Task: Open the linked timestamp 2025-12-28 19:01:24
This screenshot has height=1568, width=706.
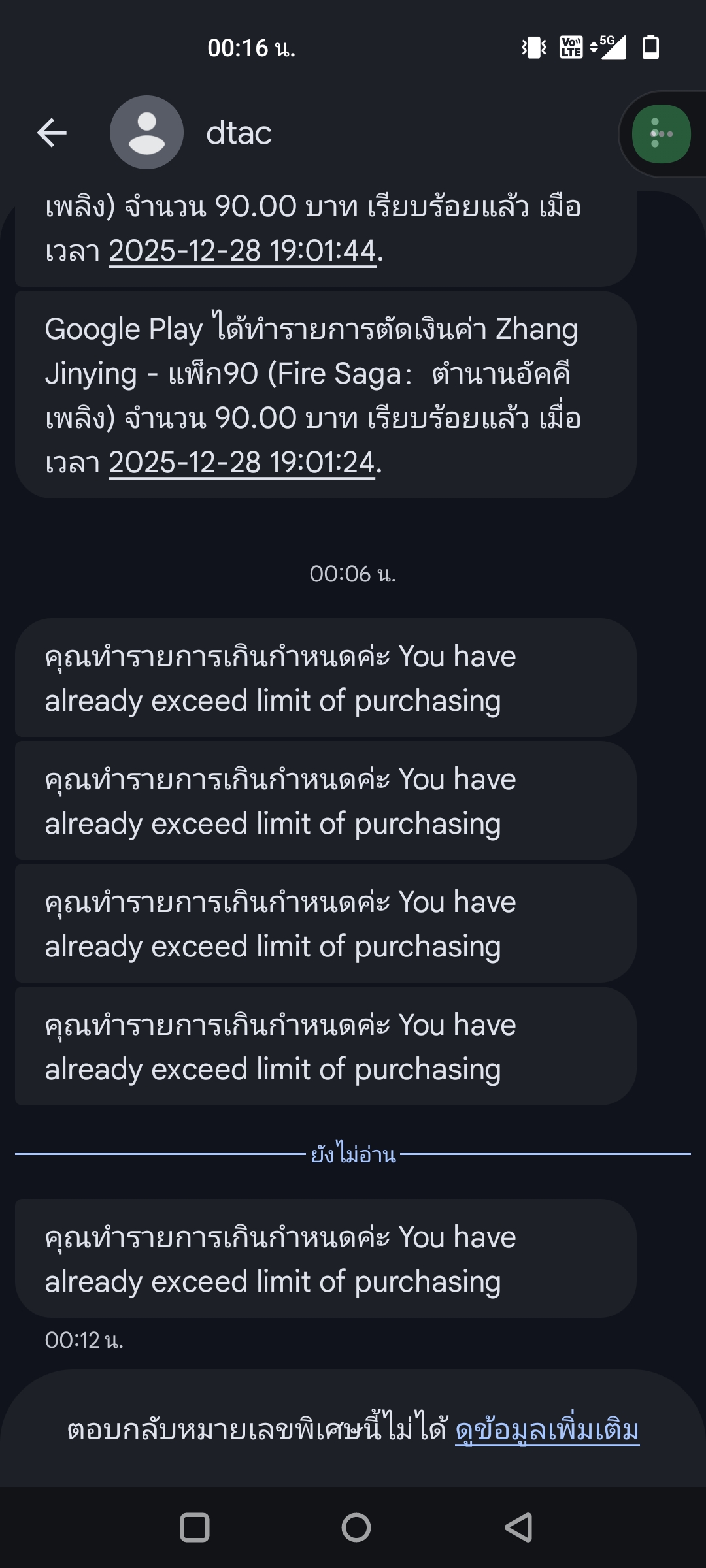Action: [x=242, y=463]
